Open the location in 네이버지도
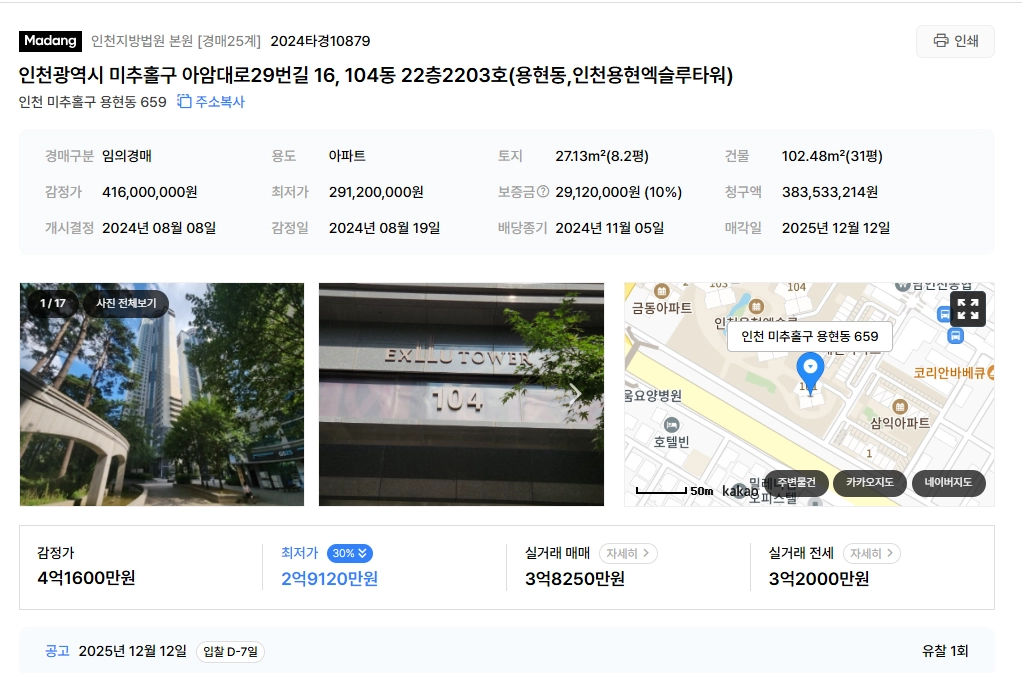Screen dimensions: 1022x673 [948, 483]
